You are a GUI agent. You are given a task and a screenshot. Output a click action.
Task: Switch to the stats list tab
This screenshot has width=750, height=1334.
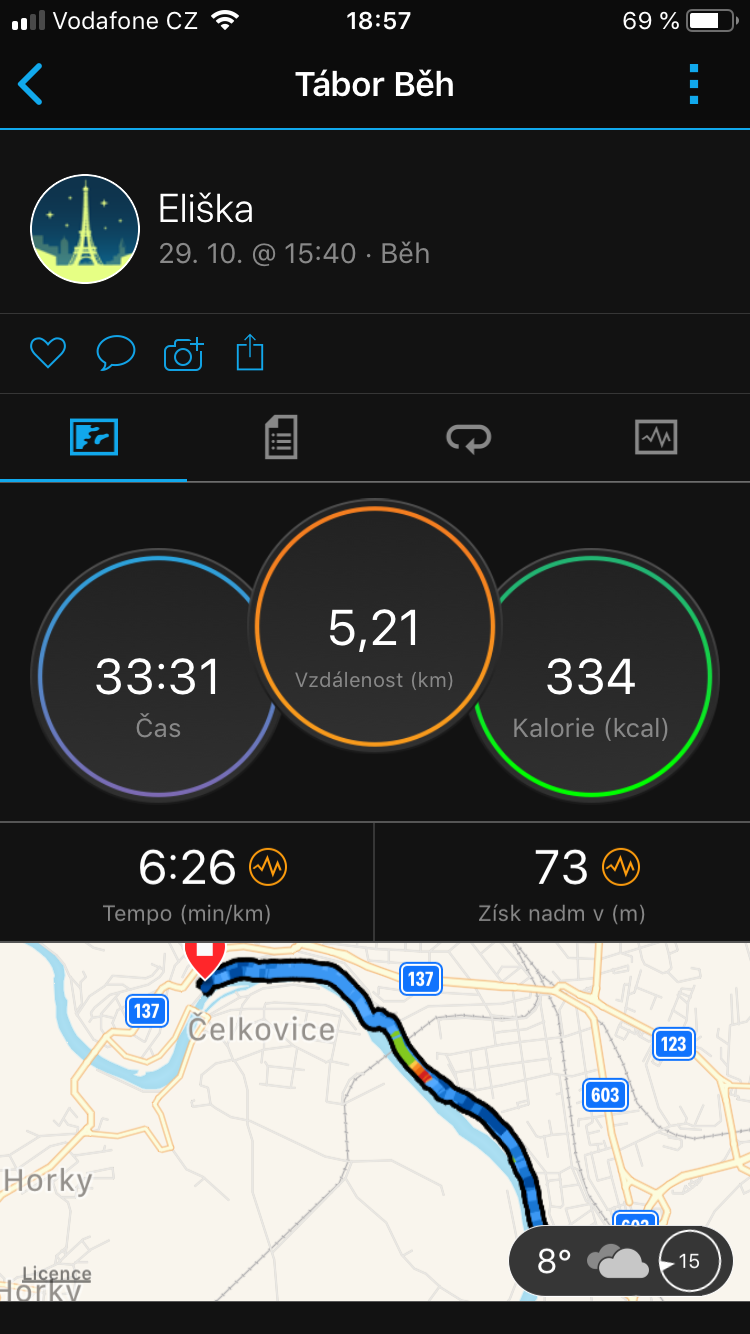coord(281,438)
